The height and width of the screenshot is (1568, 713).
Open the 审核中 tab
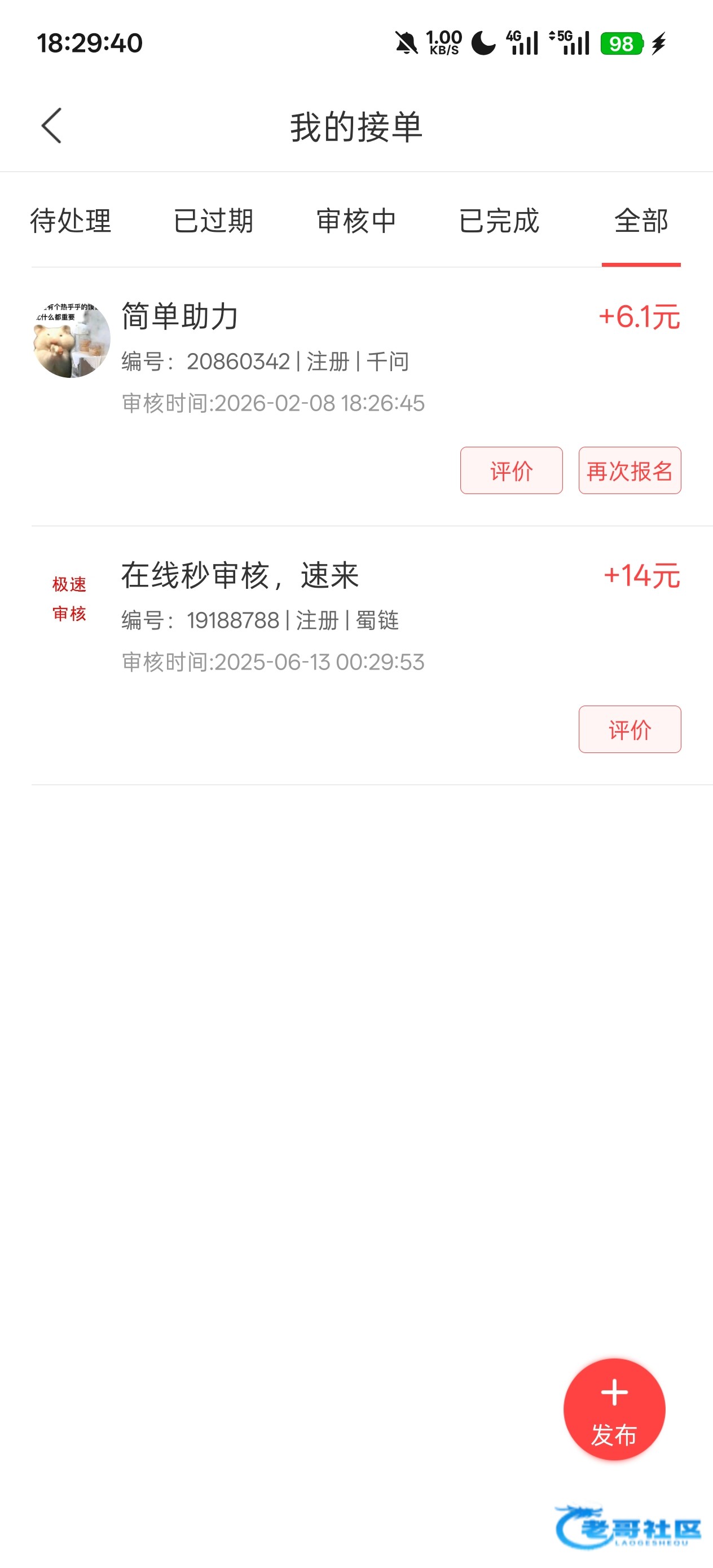[x=356, y=221]
